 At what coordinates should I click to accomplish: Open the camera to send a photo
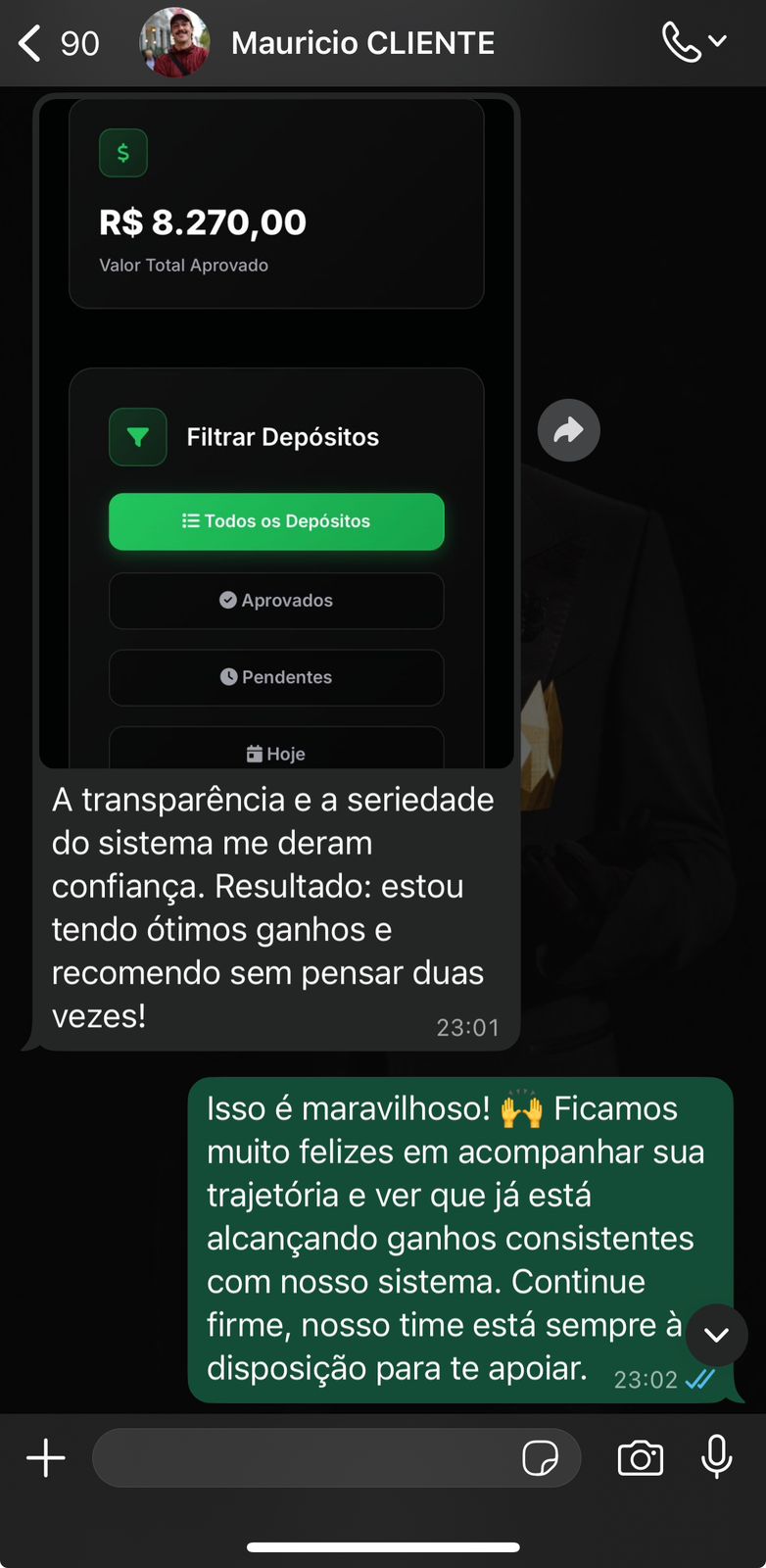coord(641,1458)
